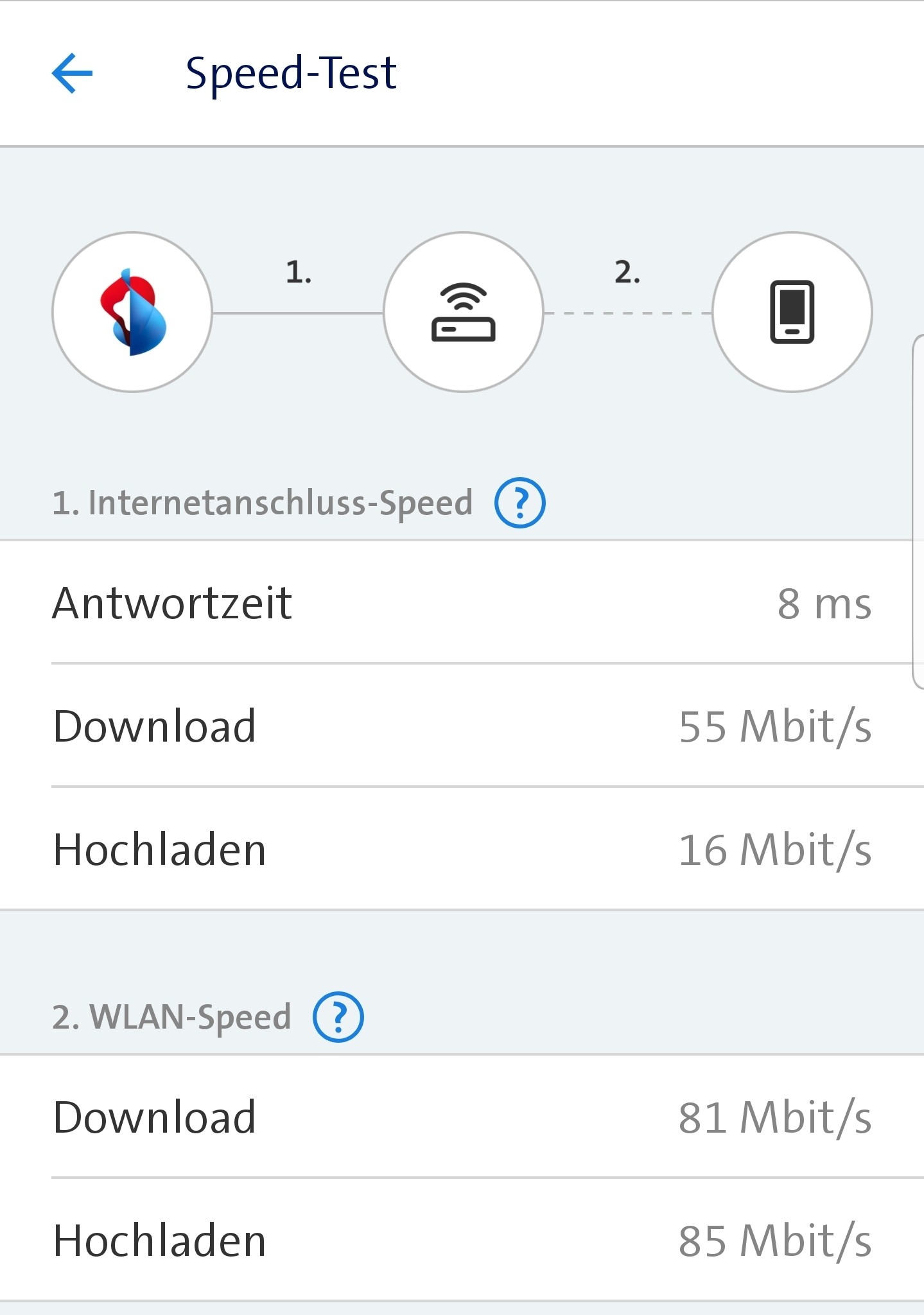
Task: Select the connection step labeled 2.
Action: coord(625,272)
